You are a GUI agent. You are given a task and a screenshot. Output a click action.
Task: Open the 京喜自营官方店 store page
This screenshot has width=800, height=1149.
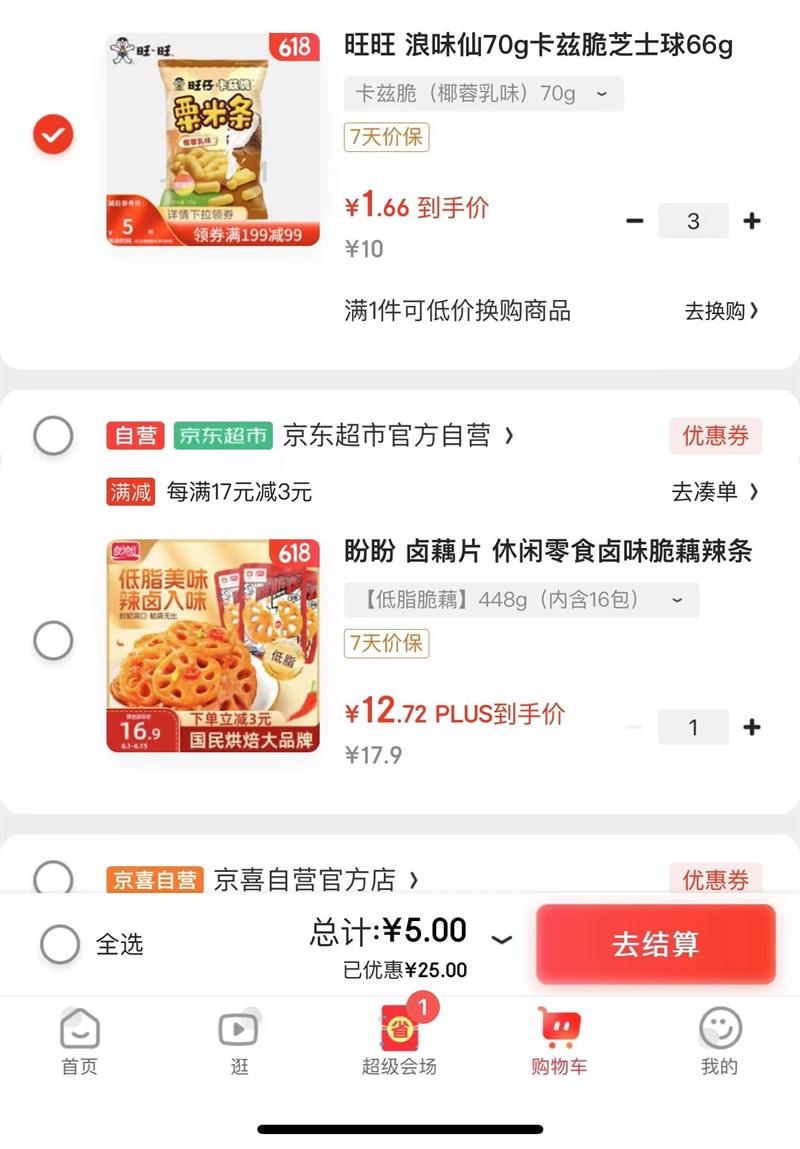click(x=315, y=880)
